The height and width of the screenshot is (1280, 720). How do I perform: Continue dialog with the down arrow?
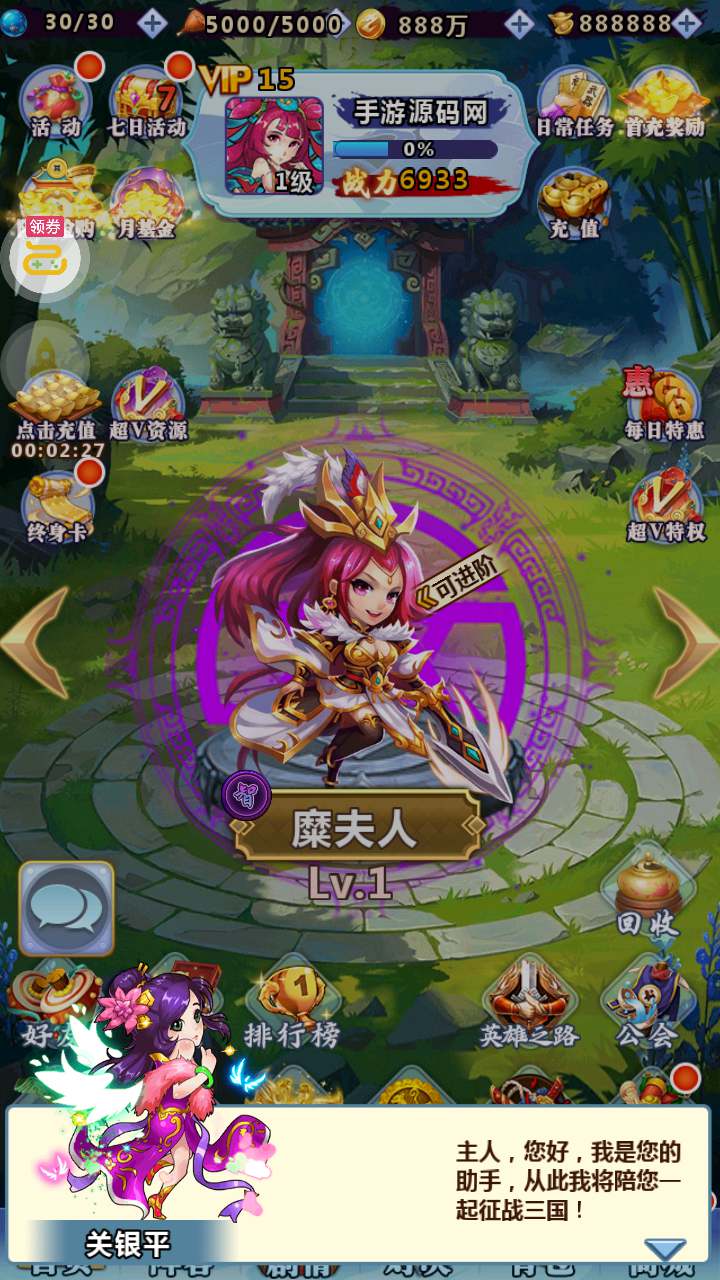[x=665, y=1248]
